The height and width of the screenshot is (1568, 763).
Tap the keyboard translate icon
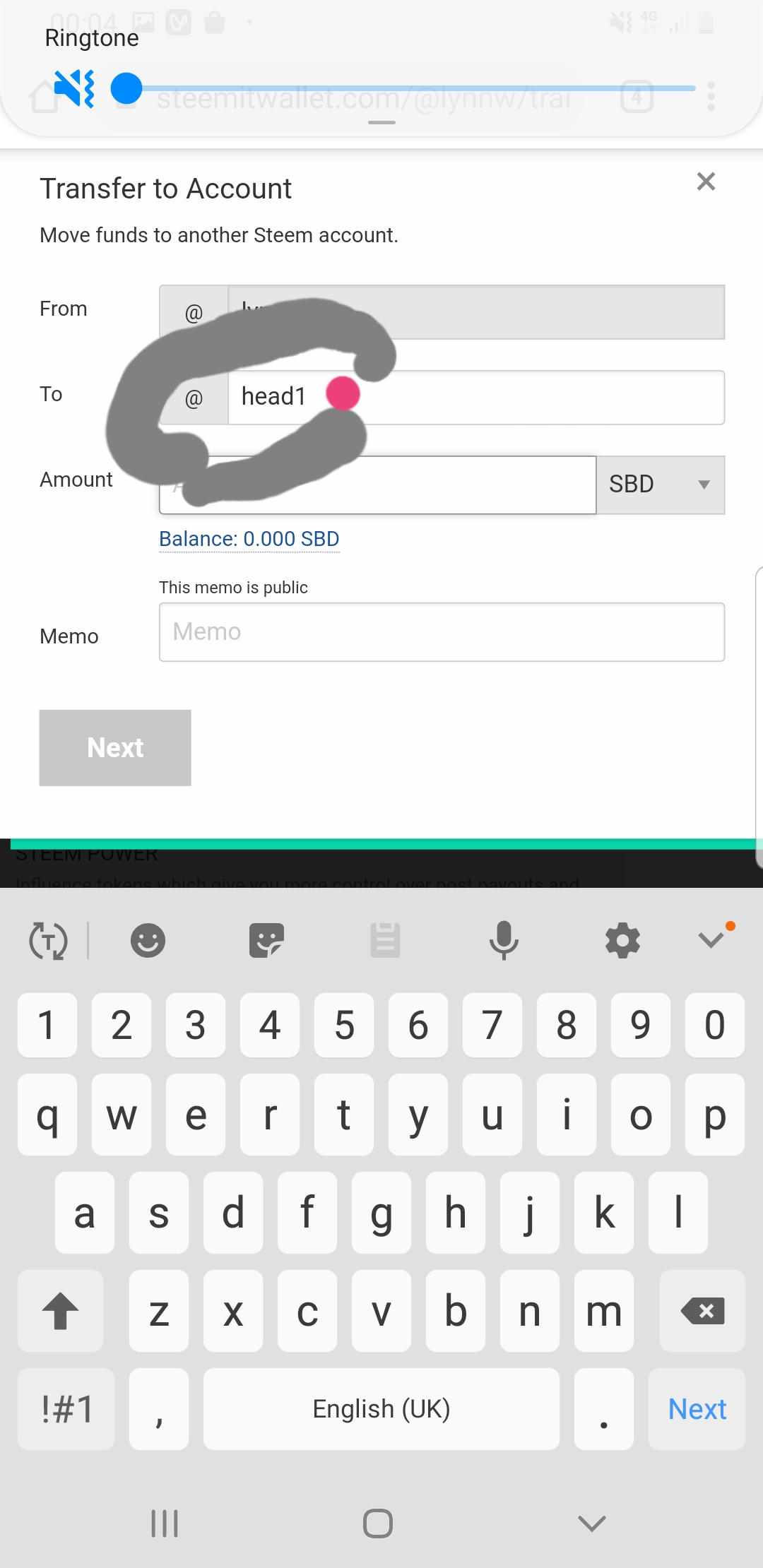(x=48, y=941)
